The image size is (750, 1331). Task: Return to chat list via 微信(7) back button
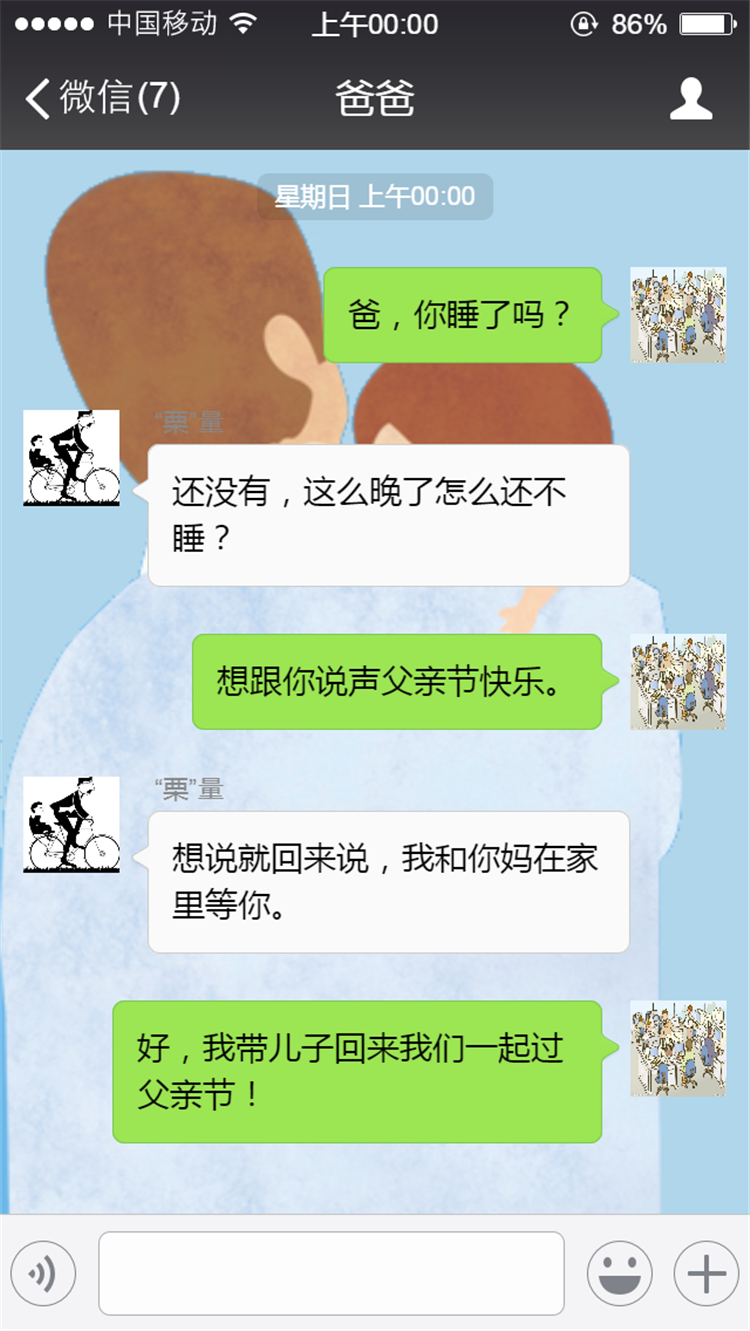click(x=100, y=97)
